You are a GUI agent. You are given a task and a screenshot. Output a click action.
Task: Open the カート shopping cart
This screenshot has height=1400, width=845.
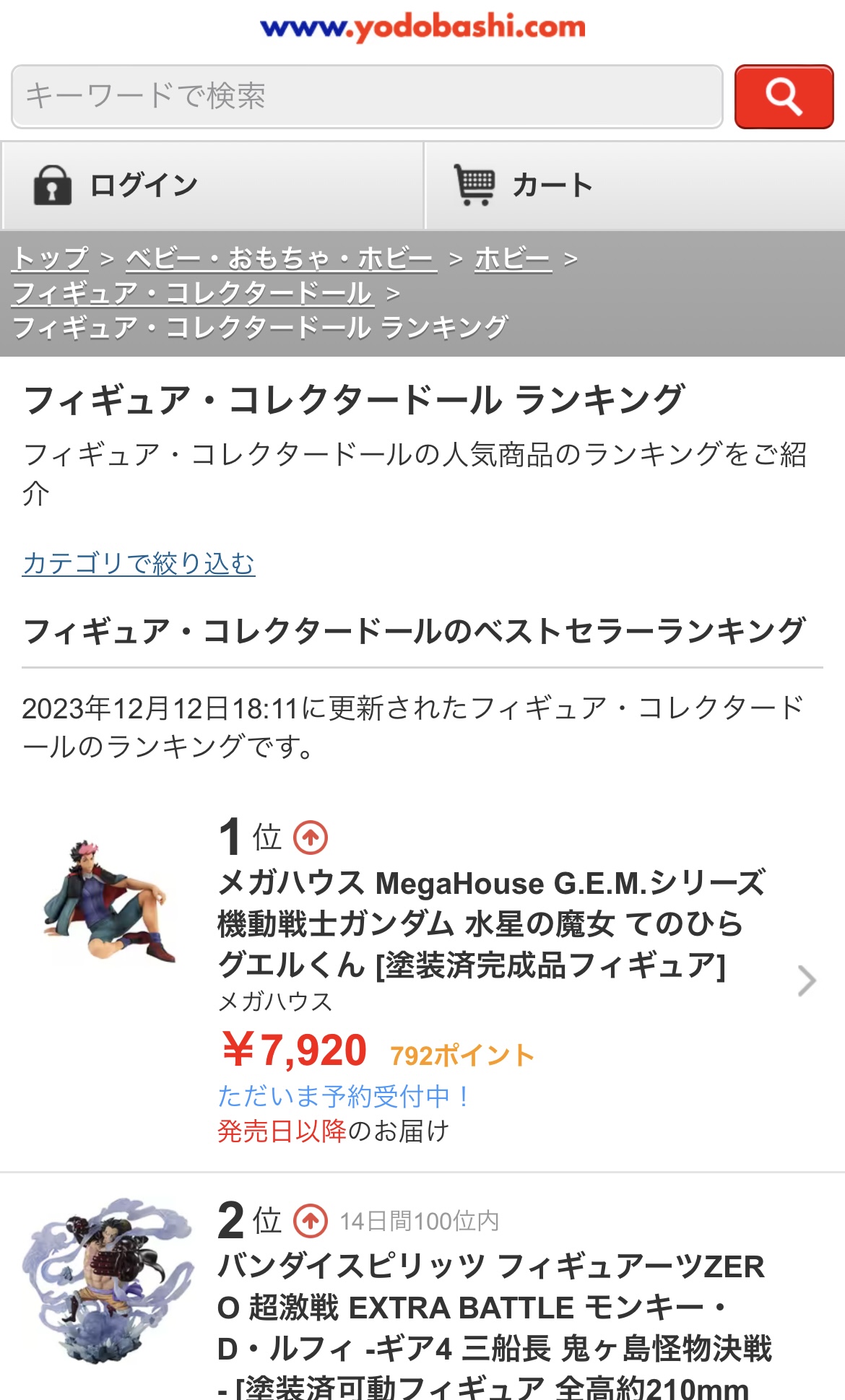point(635,186)
